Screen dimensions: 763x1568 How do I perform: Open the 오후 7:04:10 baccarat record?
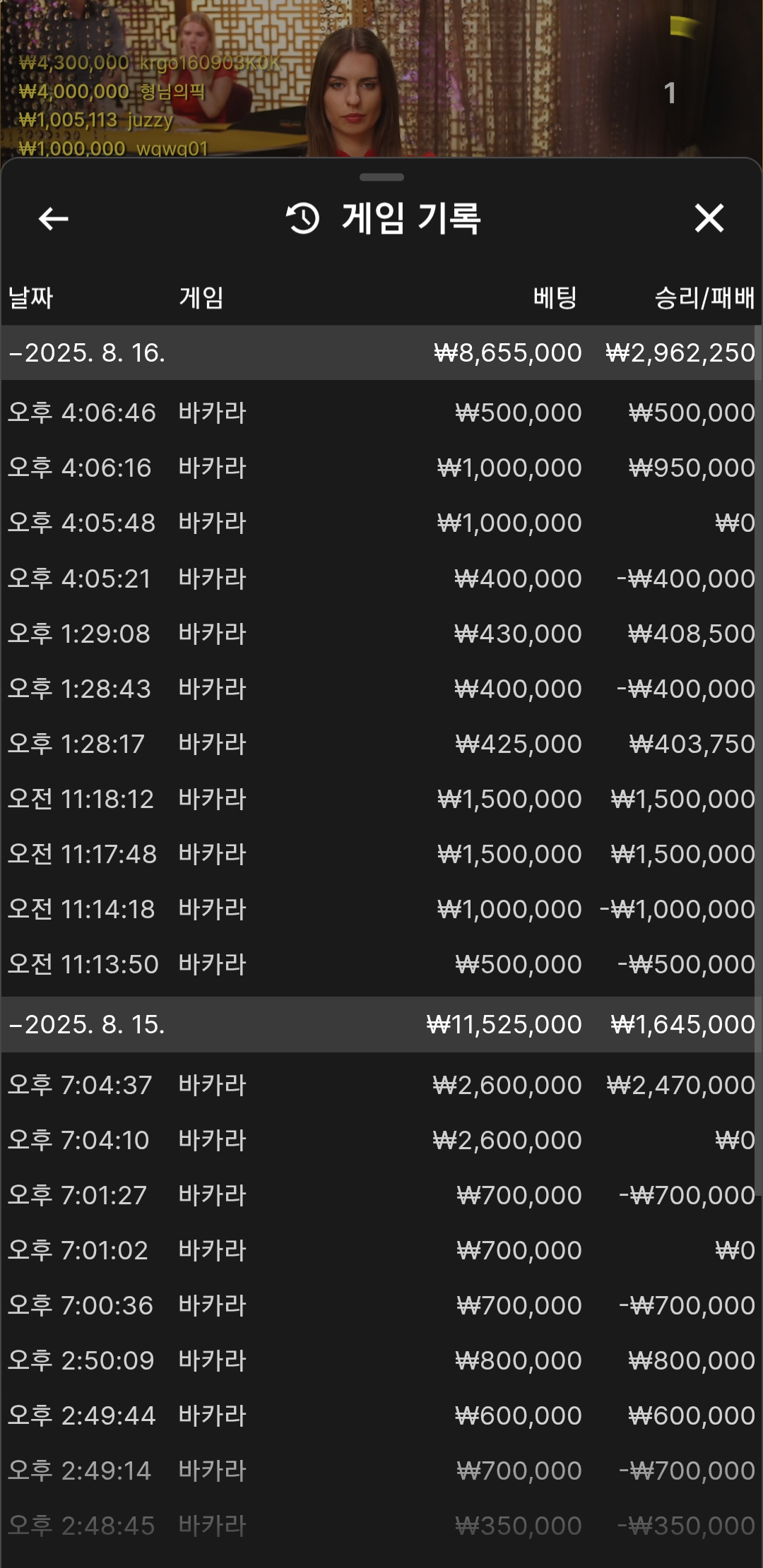click(381, 1140)
